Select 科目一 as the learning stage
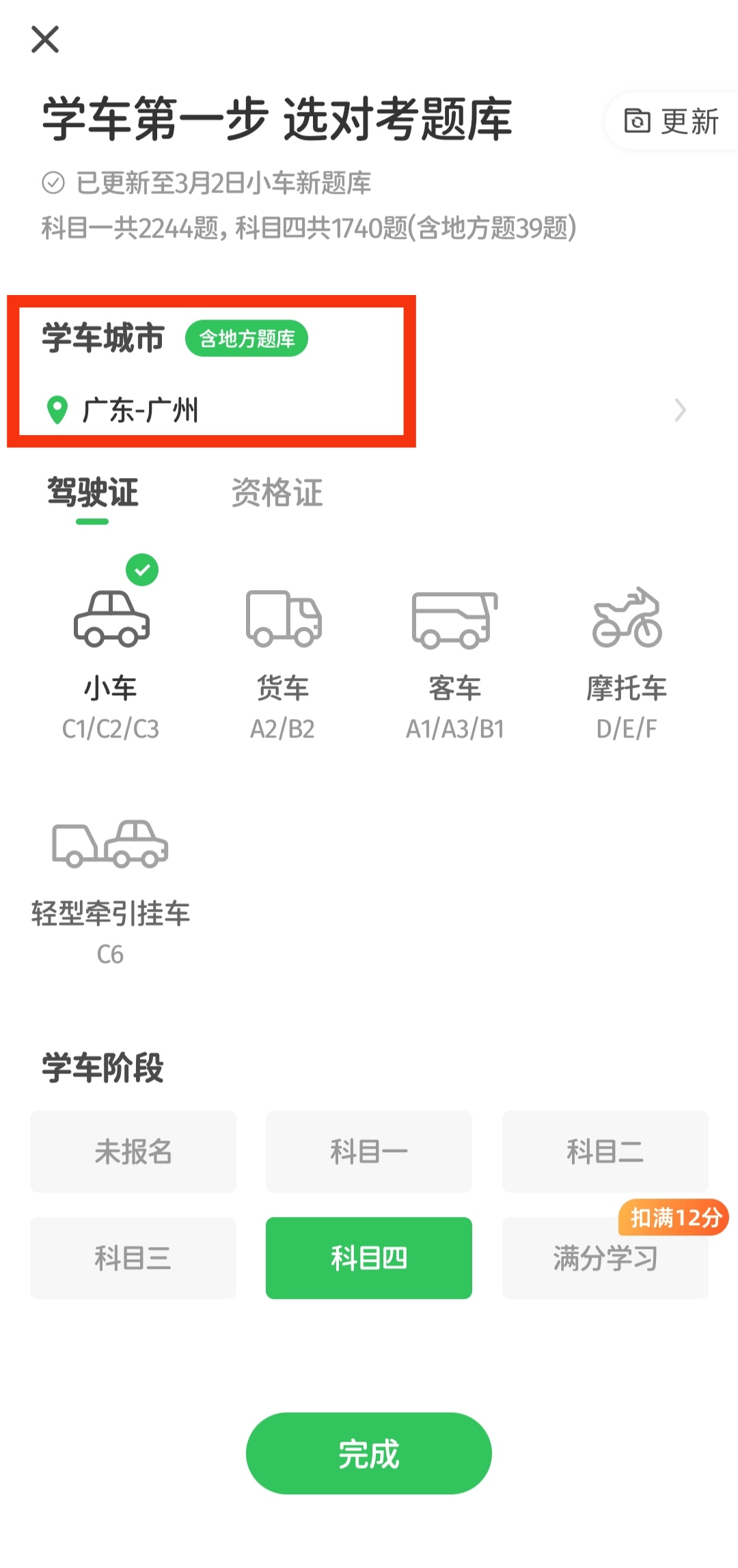Image resolution: width=738 pixels, height=1568 pixels. coord(369,1151)
